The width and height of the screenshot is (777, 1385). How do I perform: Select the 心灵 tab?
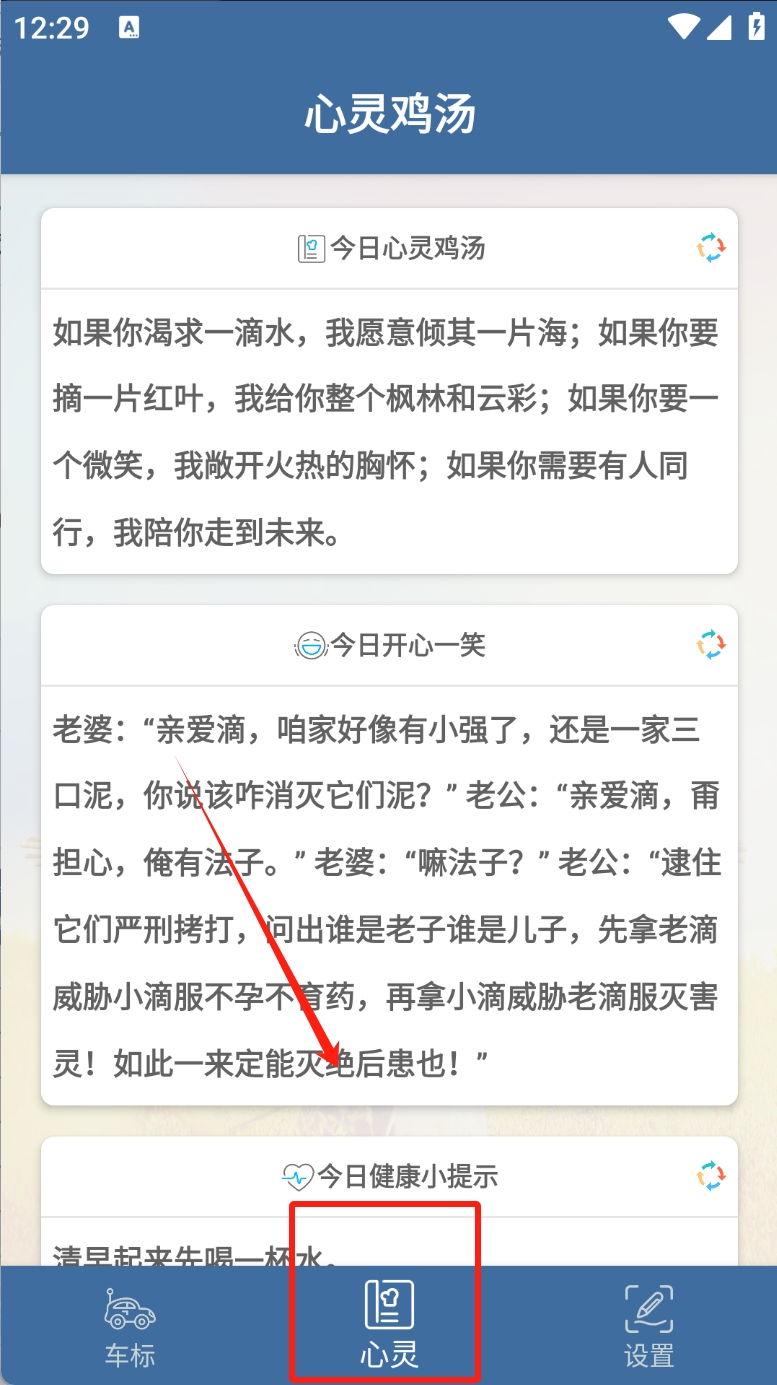(x=388, y=1326)
